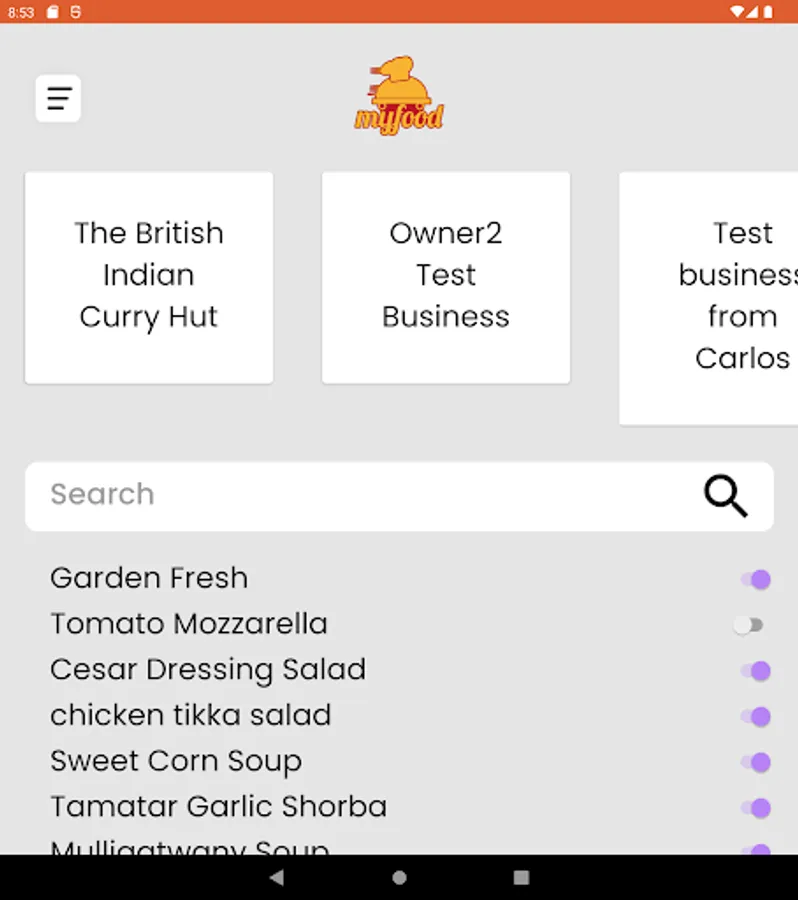Focus the Search text field

[x=360, y=495]
